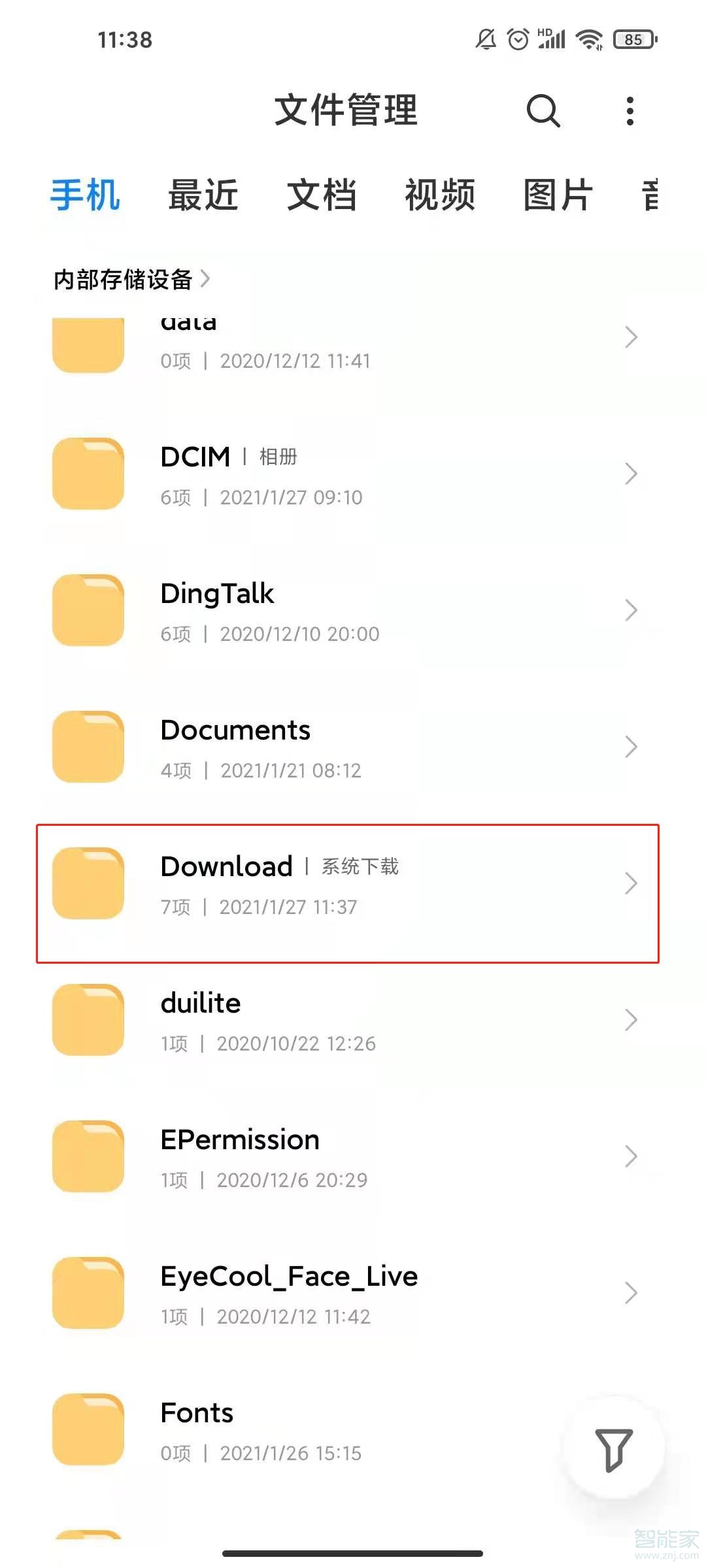Tap the battery indicator showing 85
The height and width of the screenshot is (1568, 706).
[x=631, y=39]
